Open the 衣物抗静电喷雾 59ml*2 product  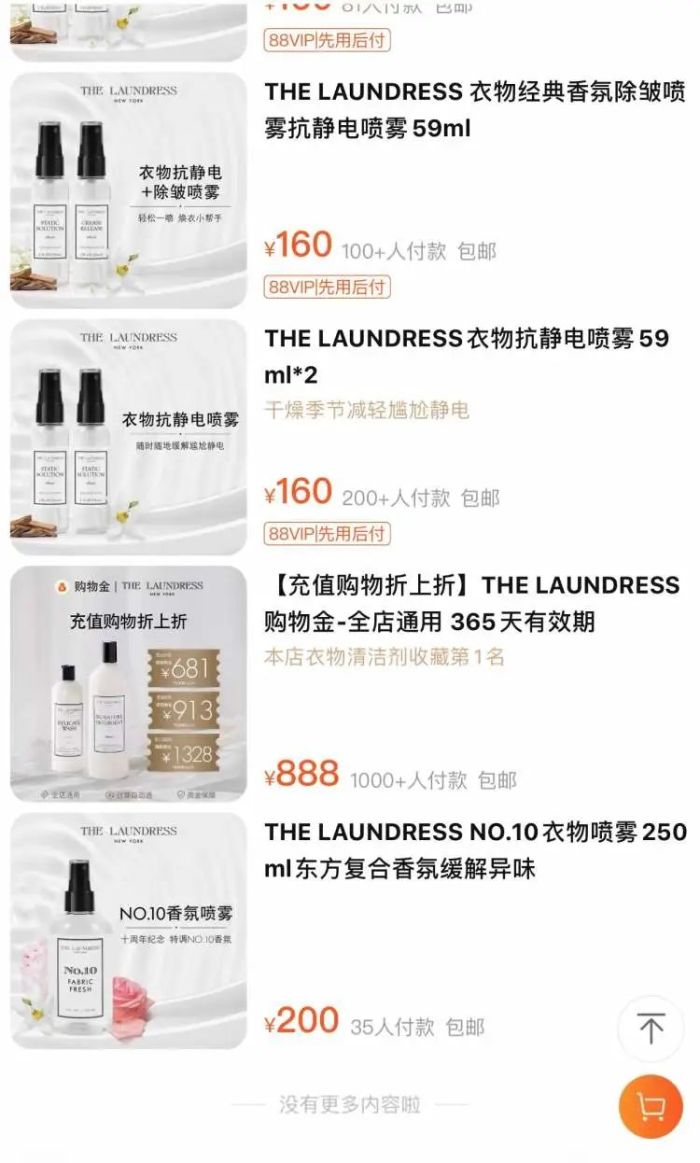point(466,356)
